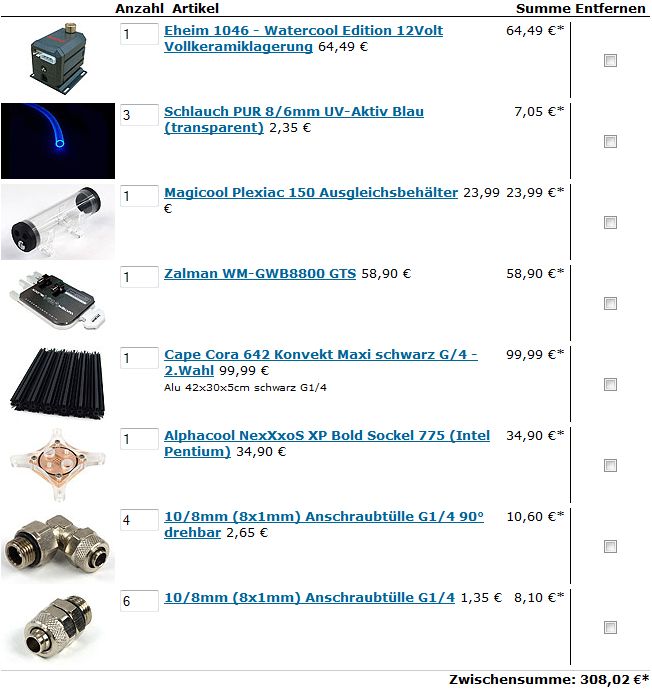Open the Alphacool NexXxoS XP Bold link
This screenshot has height=689, width=652.
pyautogui.click(x=327, y=436)
